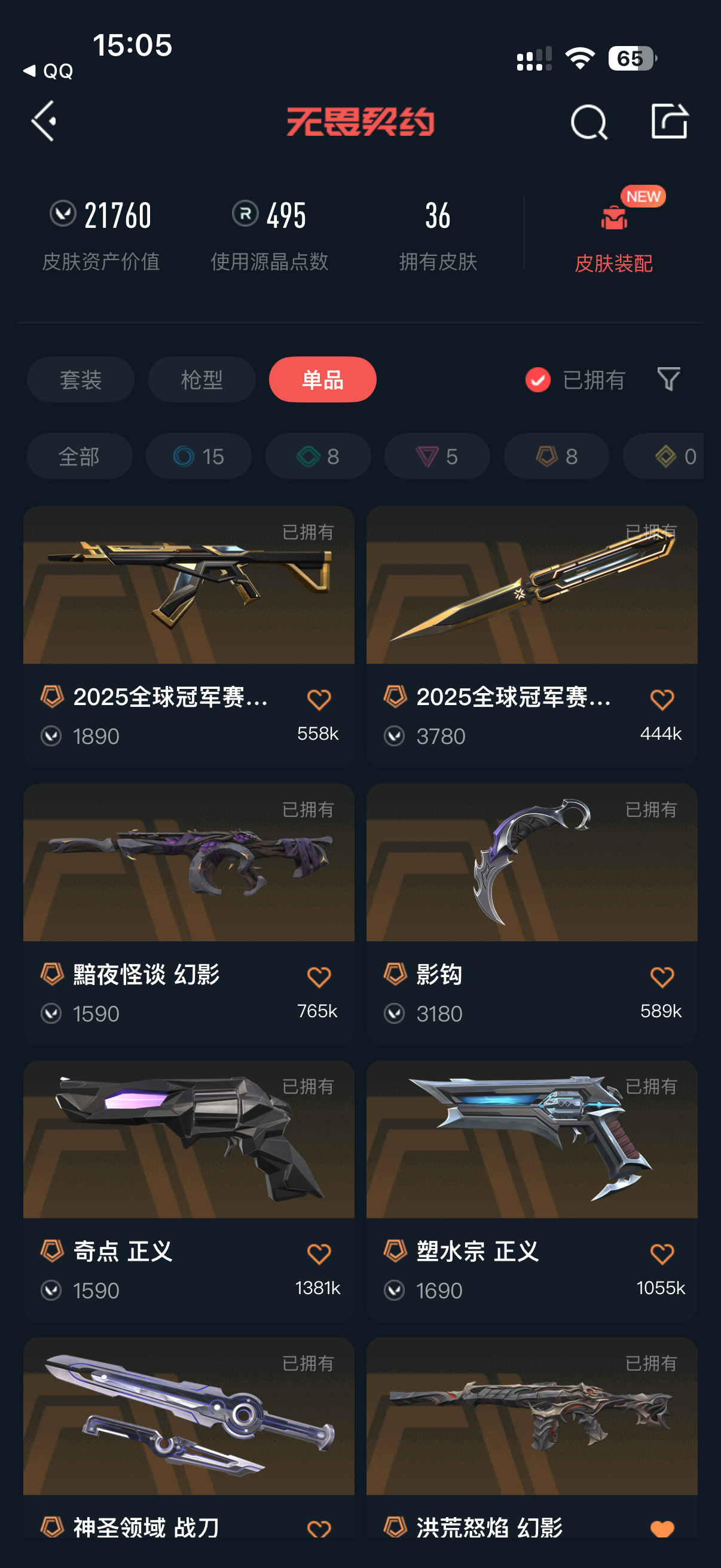Open the search icon in the header
The image size is (721, 1568).
[588, 123]
